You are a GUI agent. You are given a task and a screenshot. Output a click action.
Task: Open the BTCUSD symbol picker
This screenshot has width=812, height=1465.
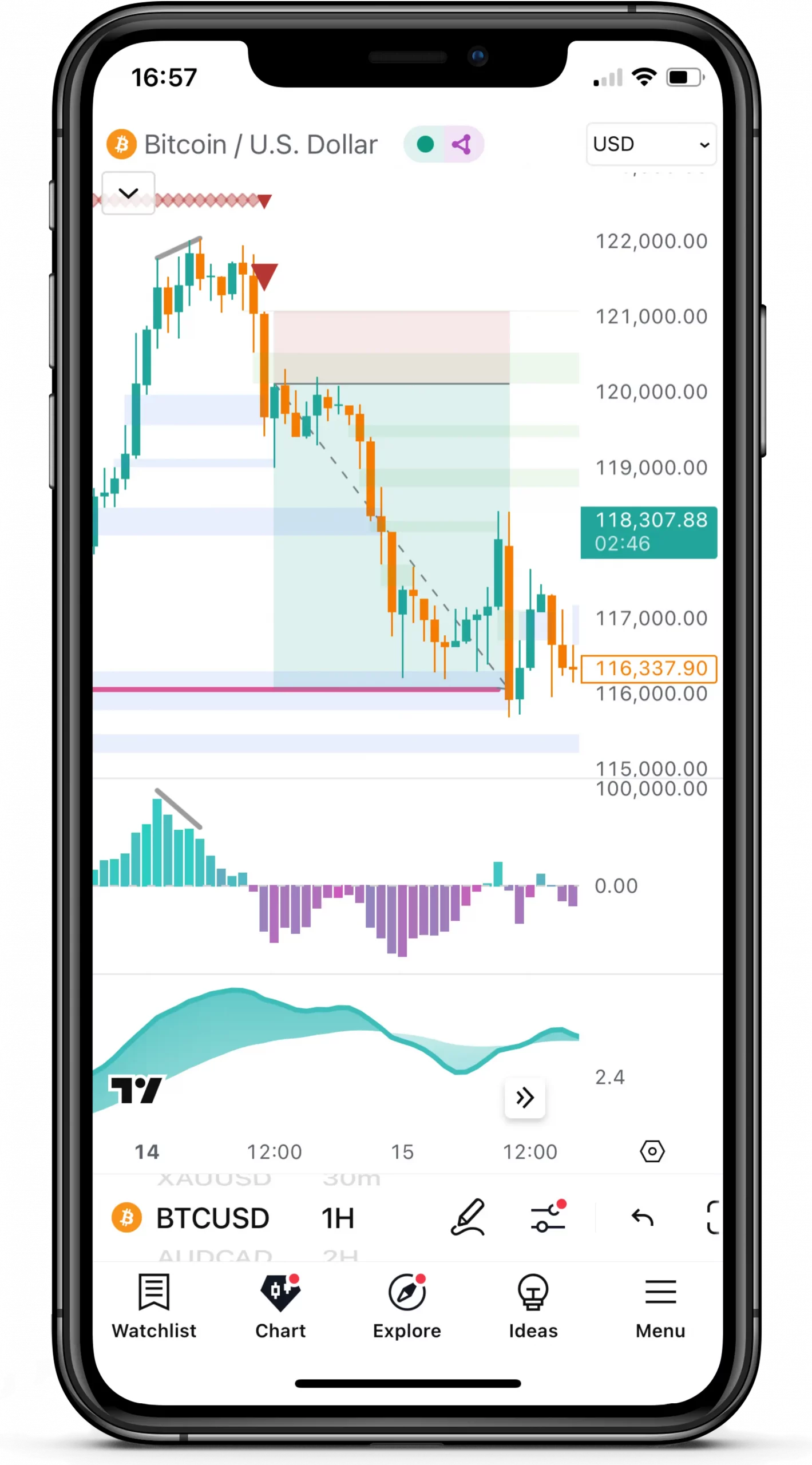(212, 1218)
